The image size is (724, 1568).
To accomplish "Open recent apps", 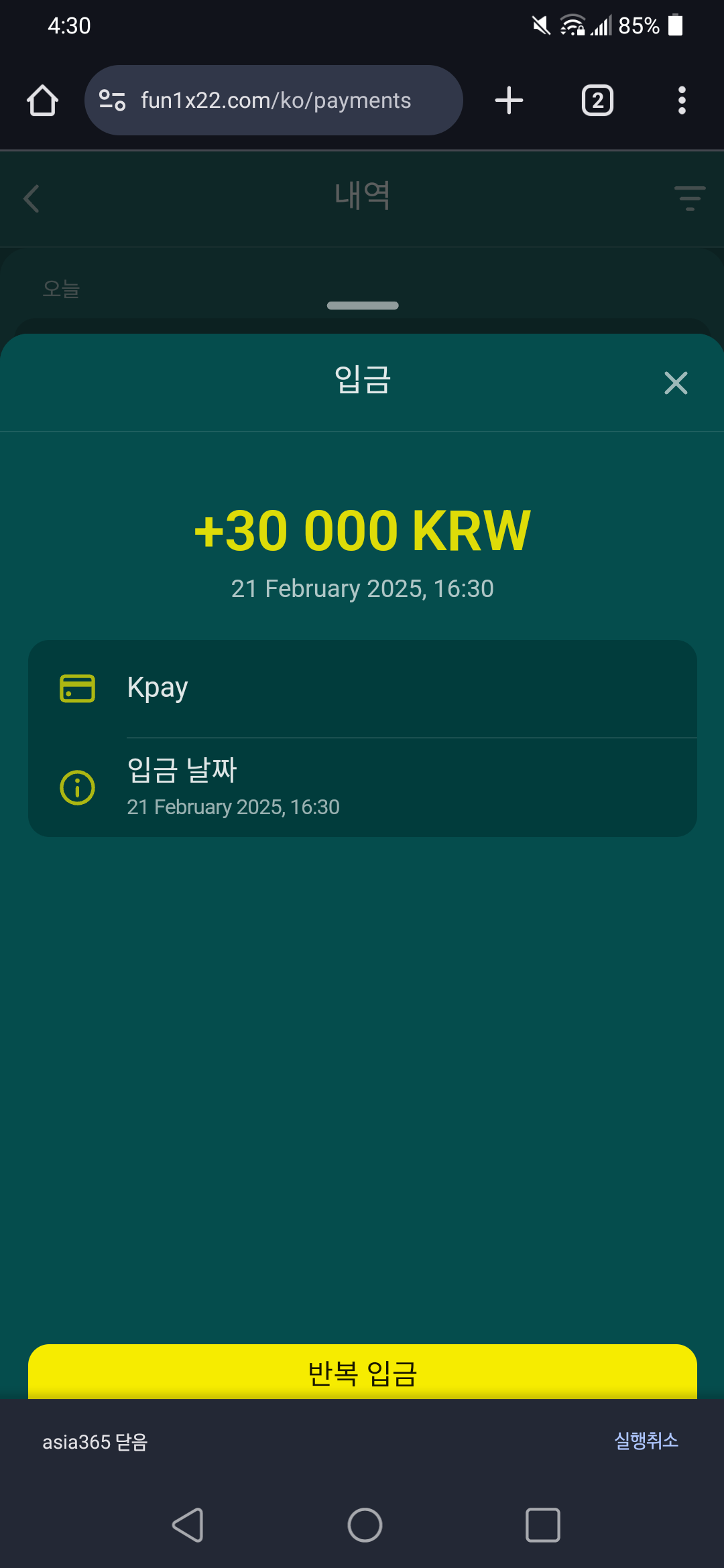I will 542,1526.
